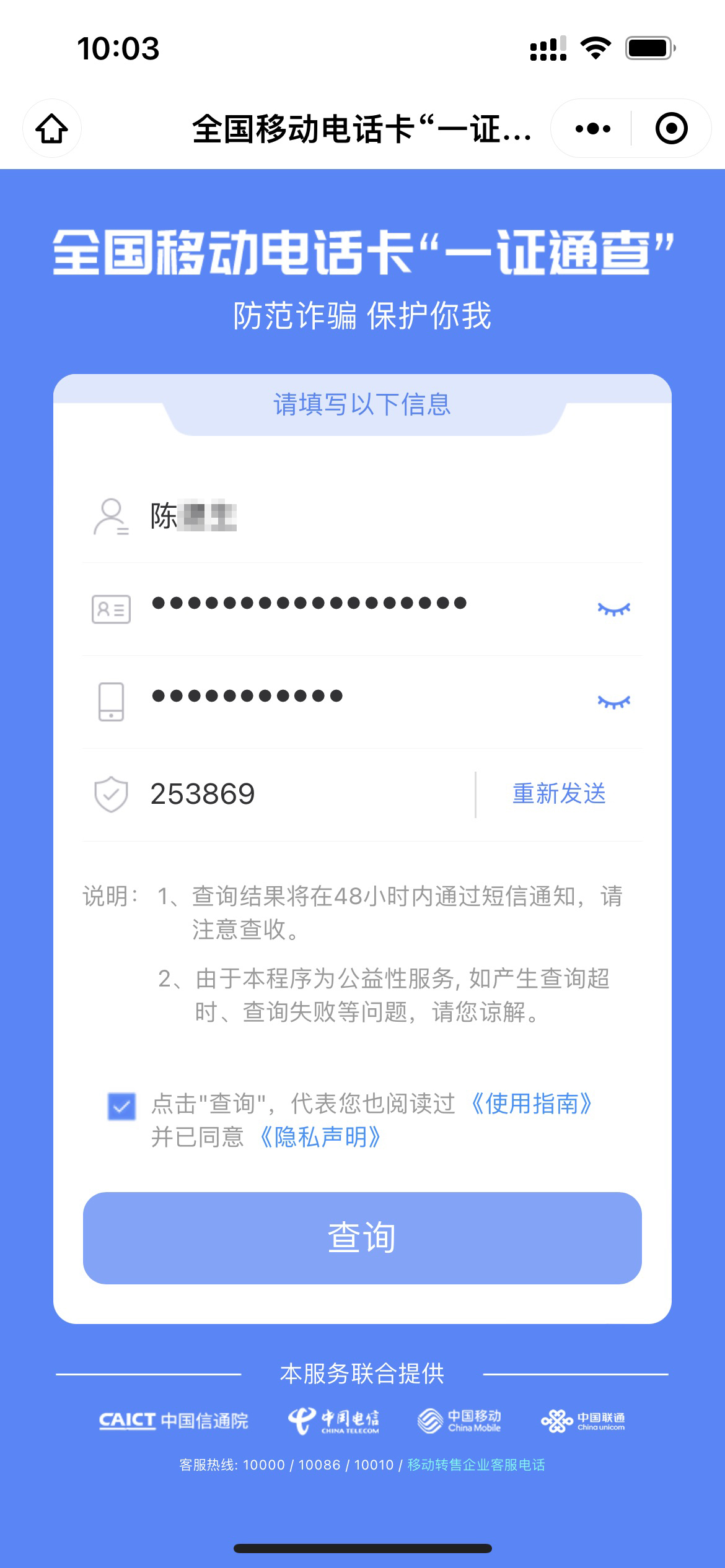This screenshot has height=1568, width=725.
Task: Open the mini-program more options menu
Action: [x=592, y=128]
